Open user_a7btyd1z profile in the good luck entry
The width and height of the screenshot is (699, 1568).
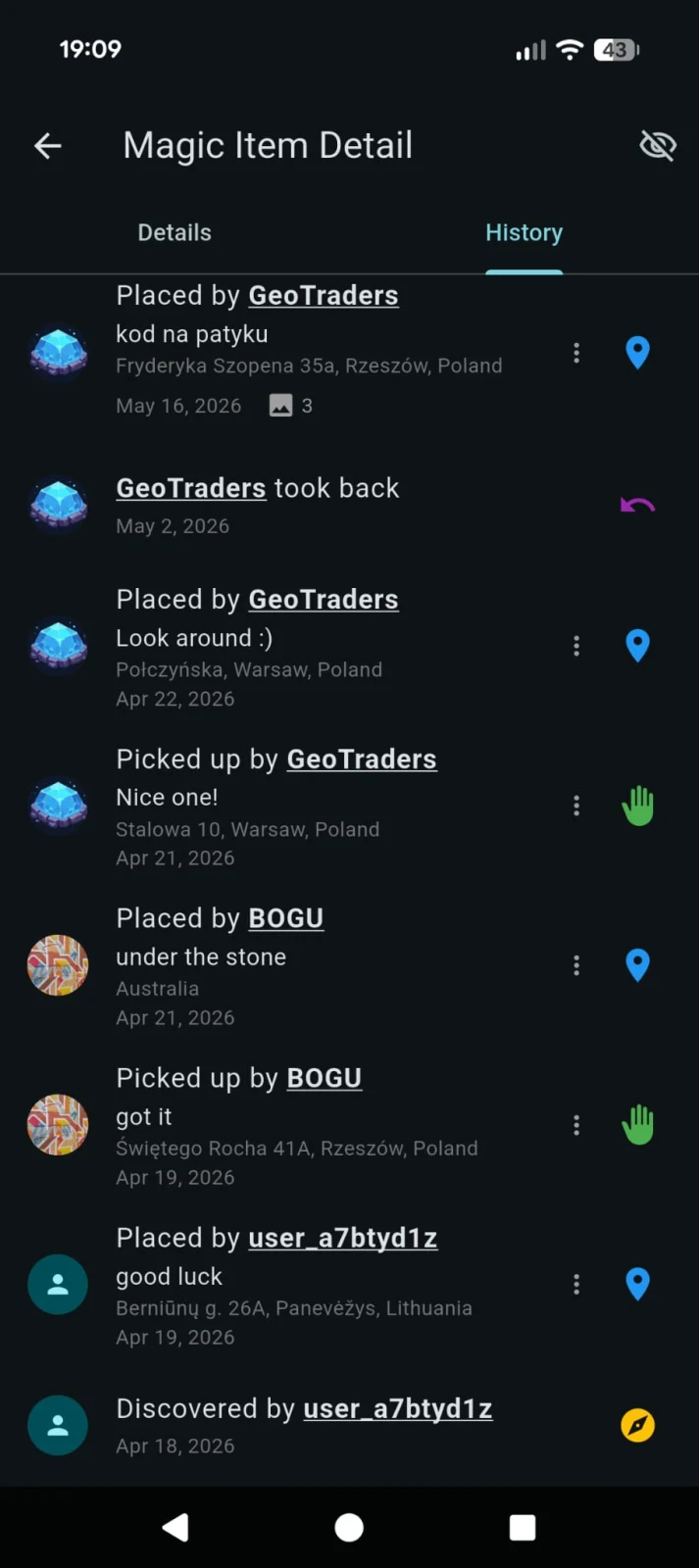pyautogui.click(x=343, y=1238)
